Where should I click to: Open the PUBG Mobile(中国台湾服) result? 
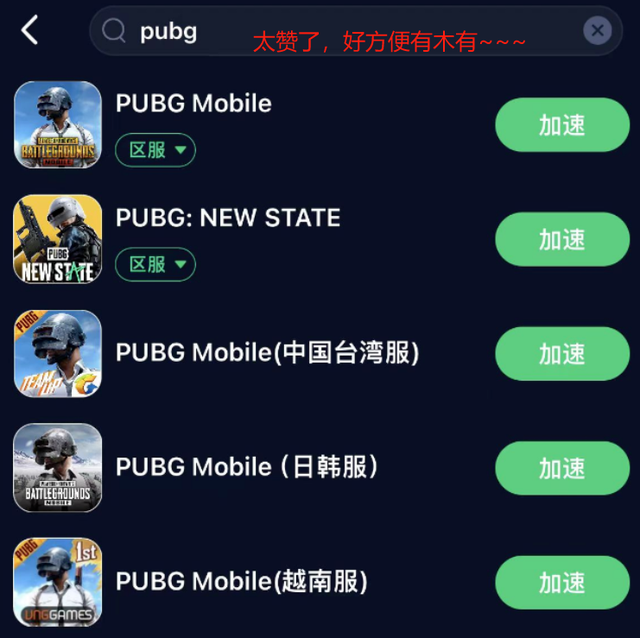pyautogui.click(x=267, y=353)
